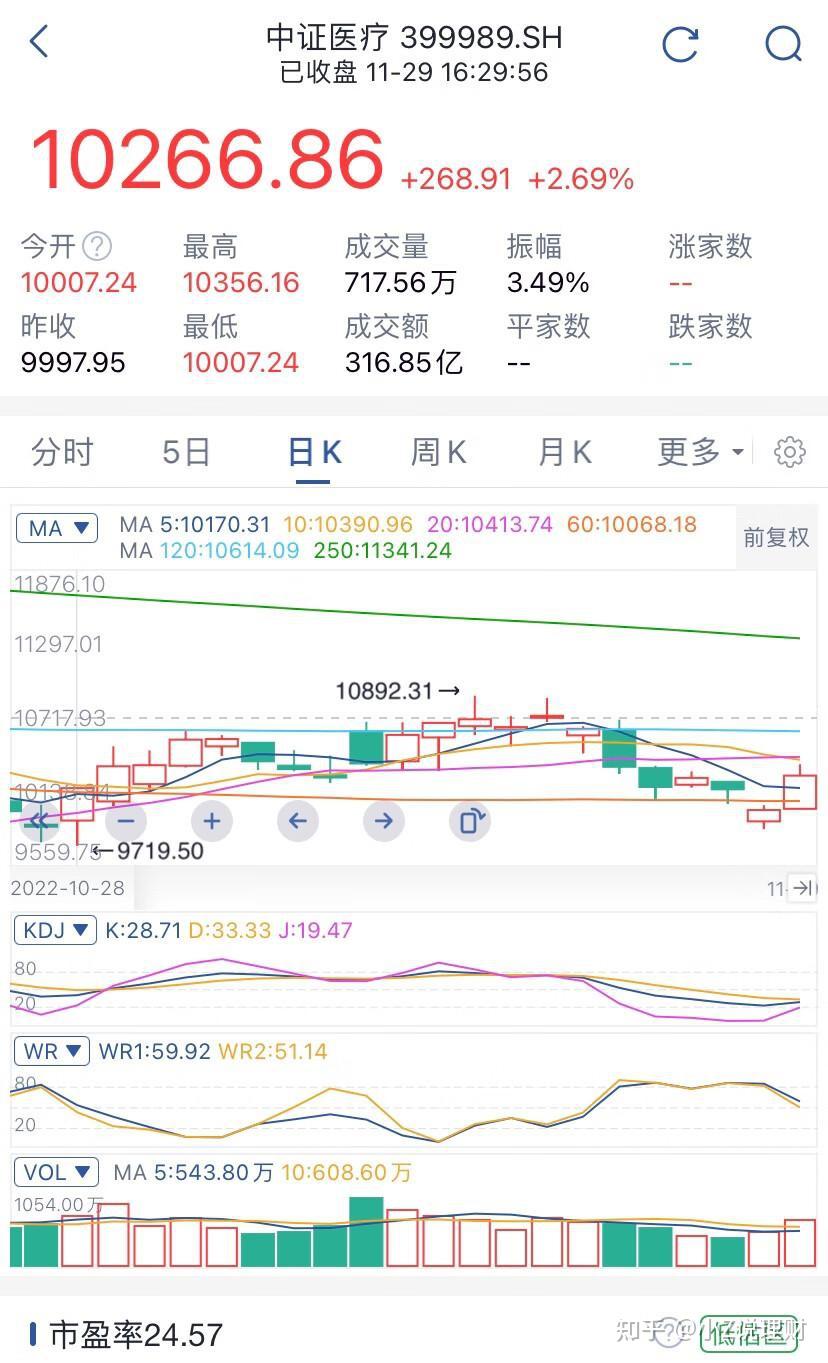Viewport: 828px width, 1363px height.
Task: Open the VOL indicator dropdown
Action: [x=56, y=1171]
